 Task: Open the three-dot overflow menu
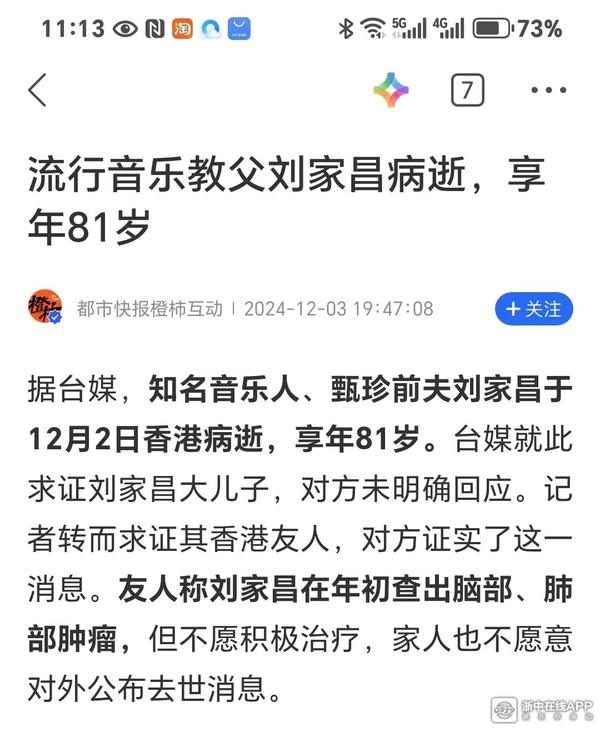tap(549, 90)
